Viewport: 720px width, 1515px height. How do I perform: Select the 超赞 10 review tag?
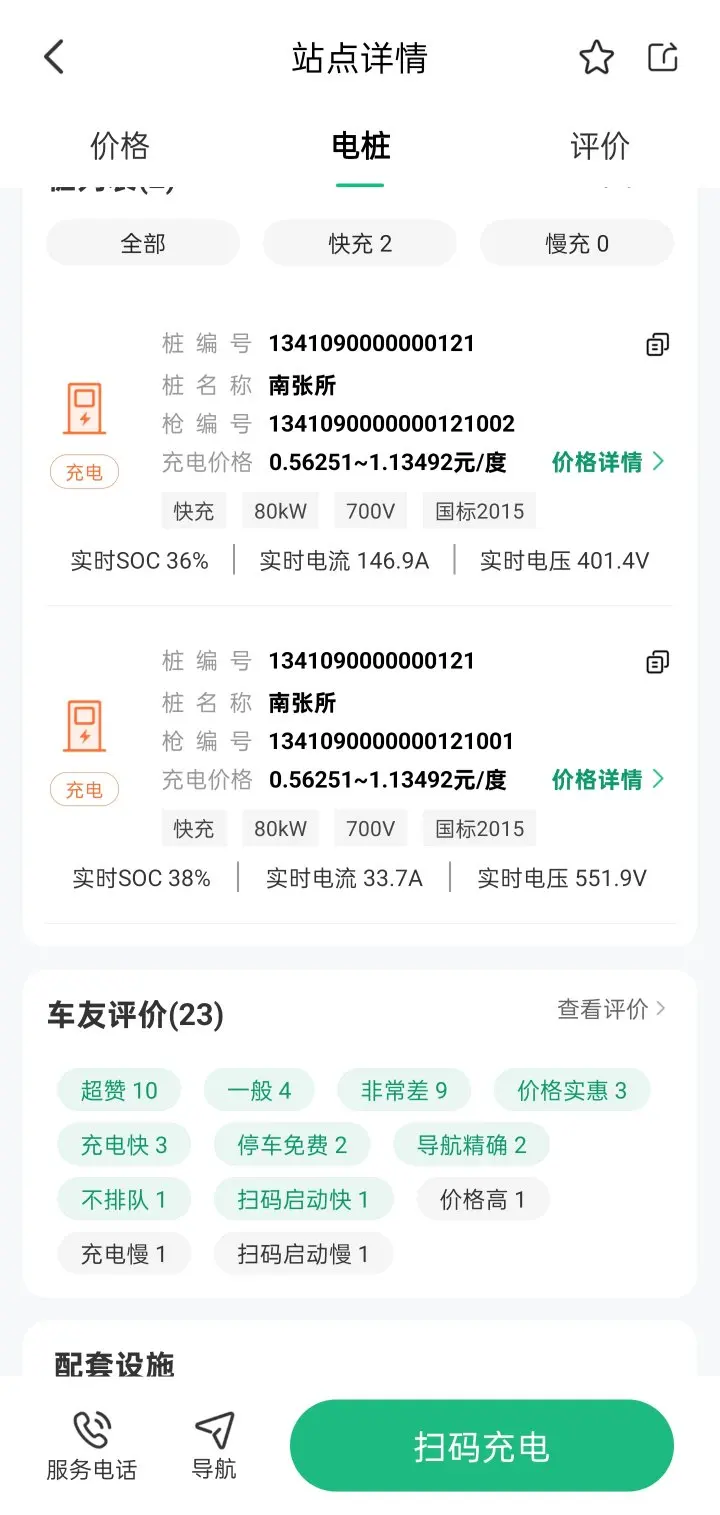119,1090
